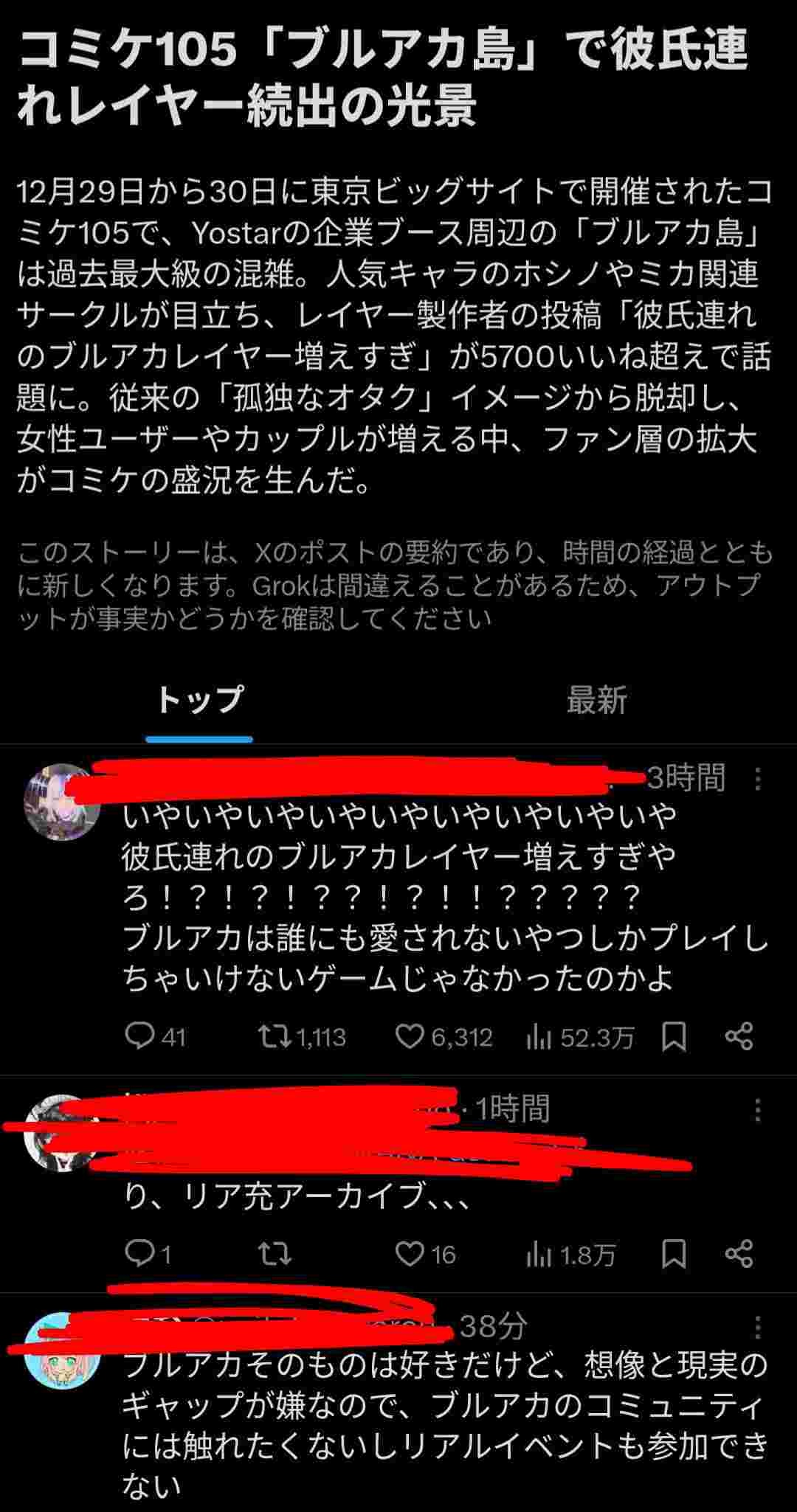Image resolution: width=797 pixels, height=1512 pixels.
Task: Open overflow menu on the 38分 post
Action: pyautogui.click(x=757, y=1327)
